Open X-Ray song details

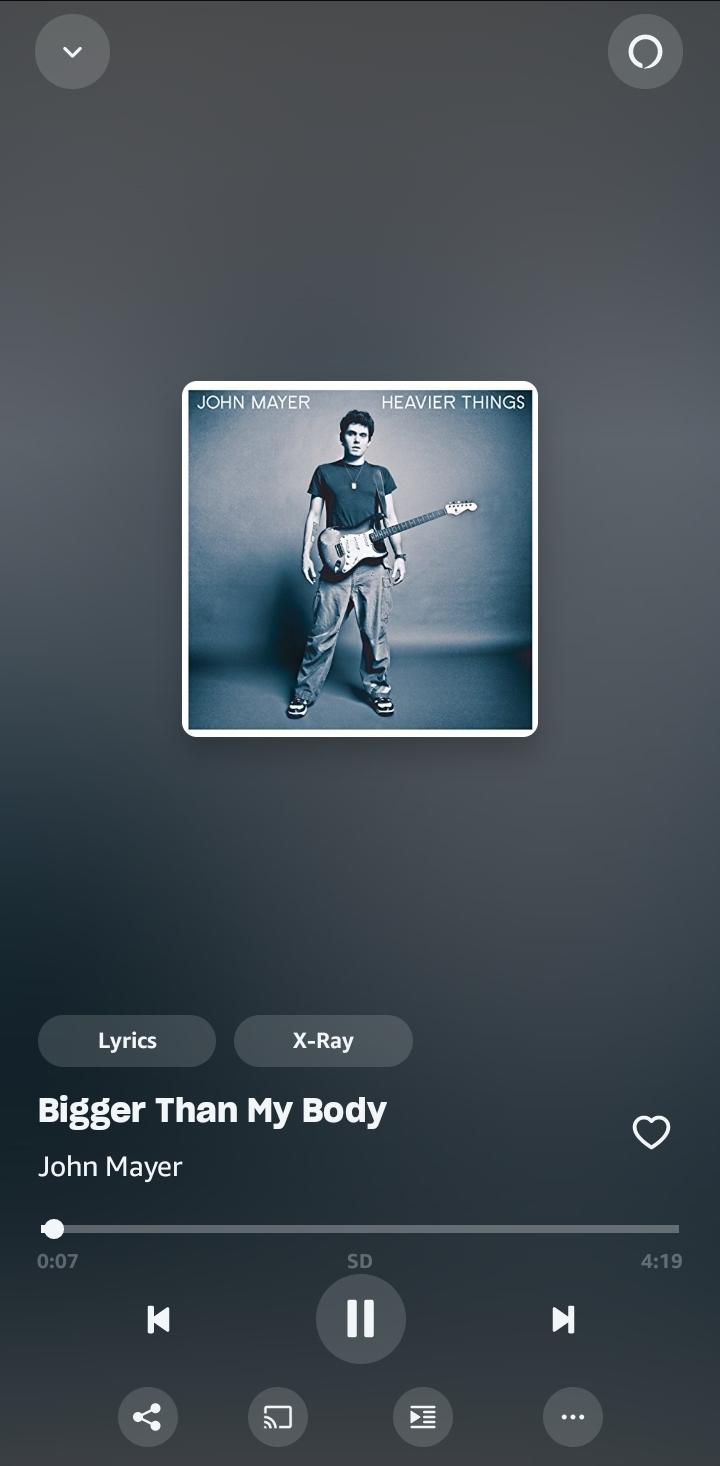coord(323,1040)
